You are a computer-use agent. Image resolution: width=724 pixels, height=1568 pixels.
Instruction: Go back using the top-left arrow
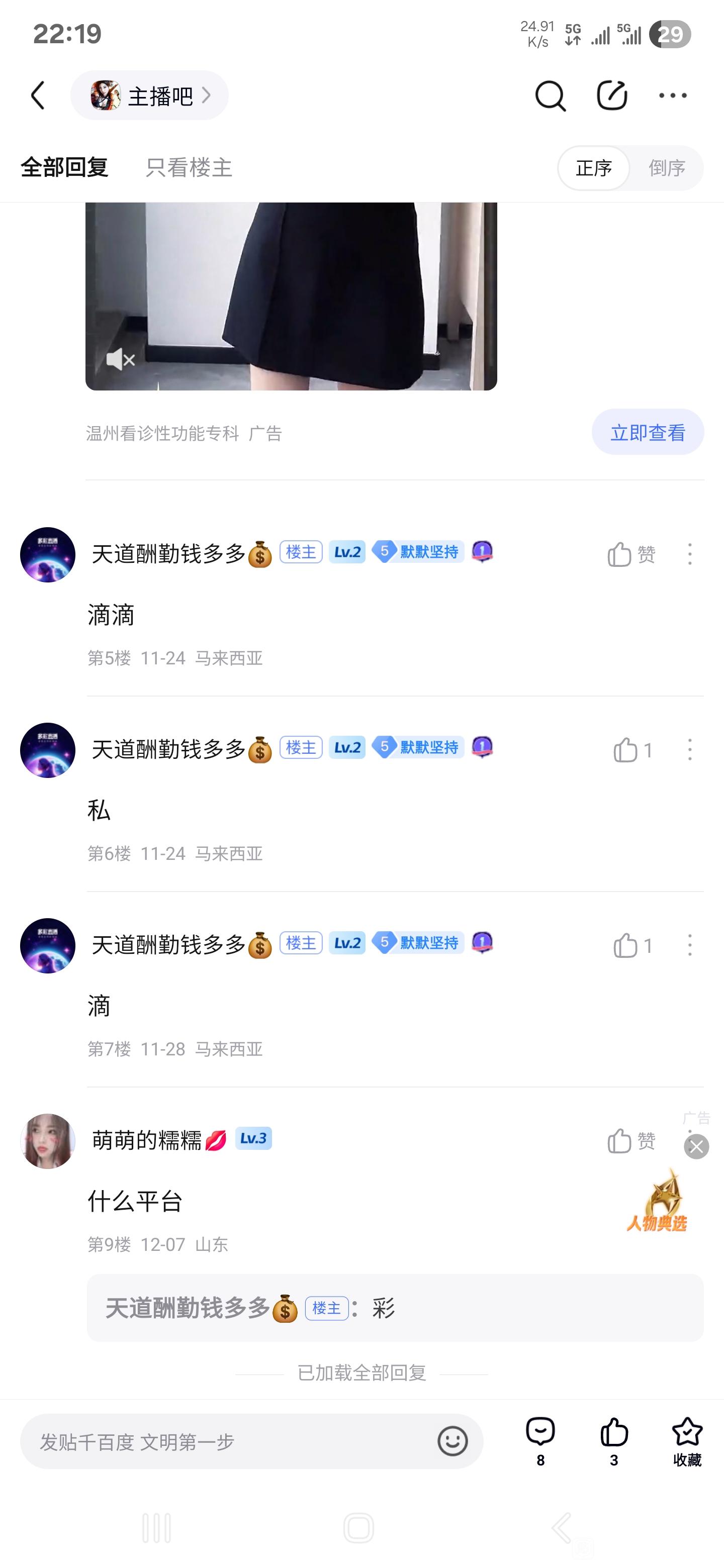(38, 95)
